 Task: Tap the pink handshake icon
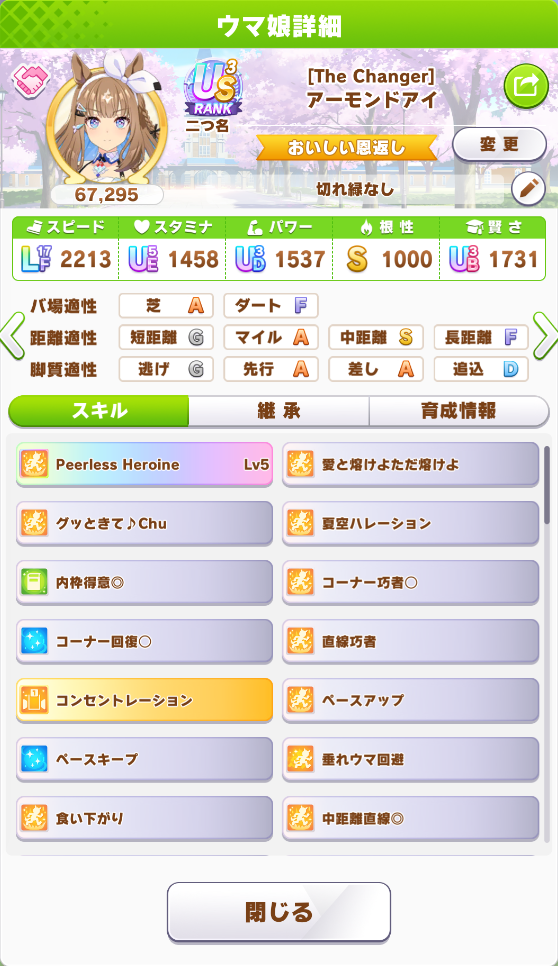pyautogui.click(x=31, y=79)
